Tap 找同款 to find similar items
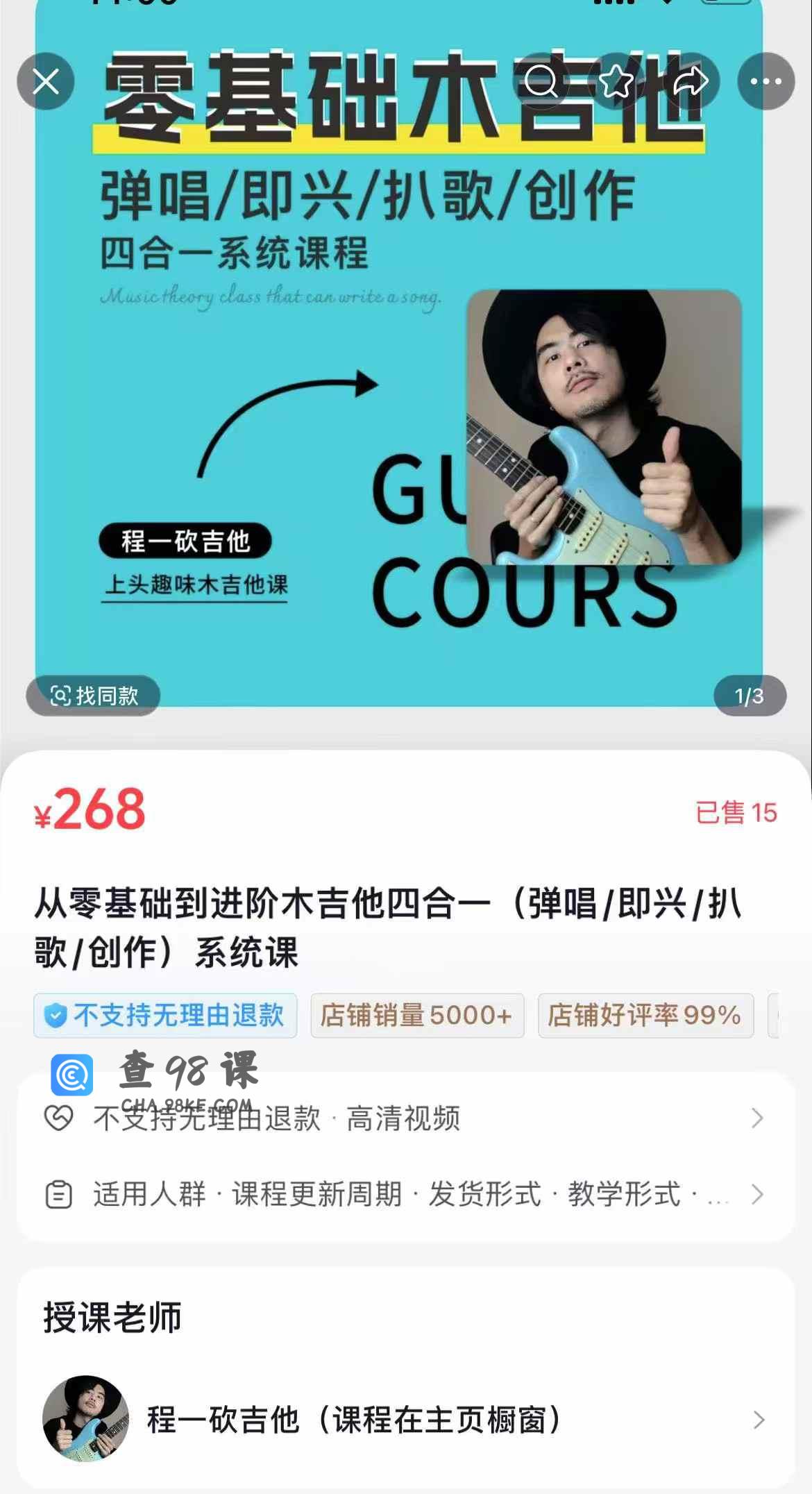Screen dimensions: 812x1494 pyautogui.click(x=94, y=695)
